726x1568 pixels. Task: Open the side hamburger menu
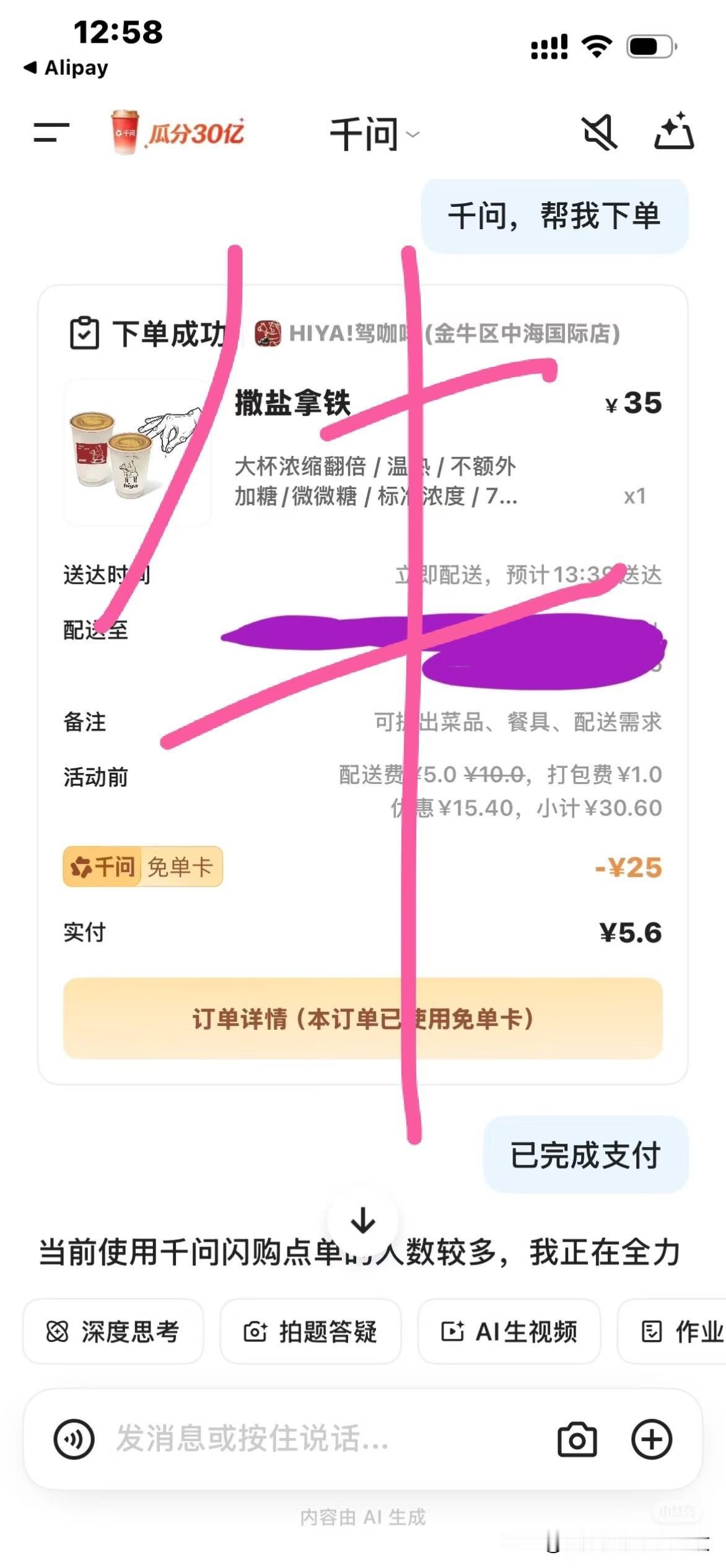pyautogui.click(x=52, y=131)
